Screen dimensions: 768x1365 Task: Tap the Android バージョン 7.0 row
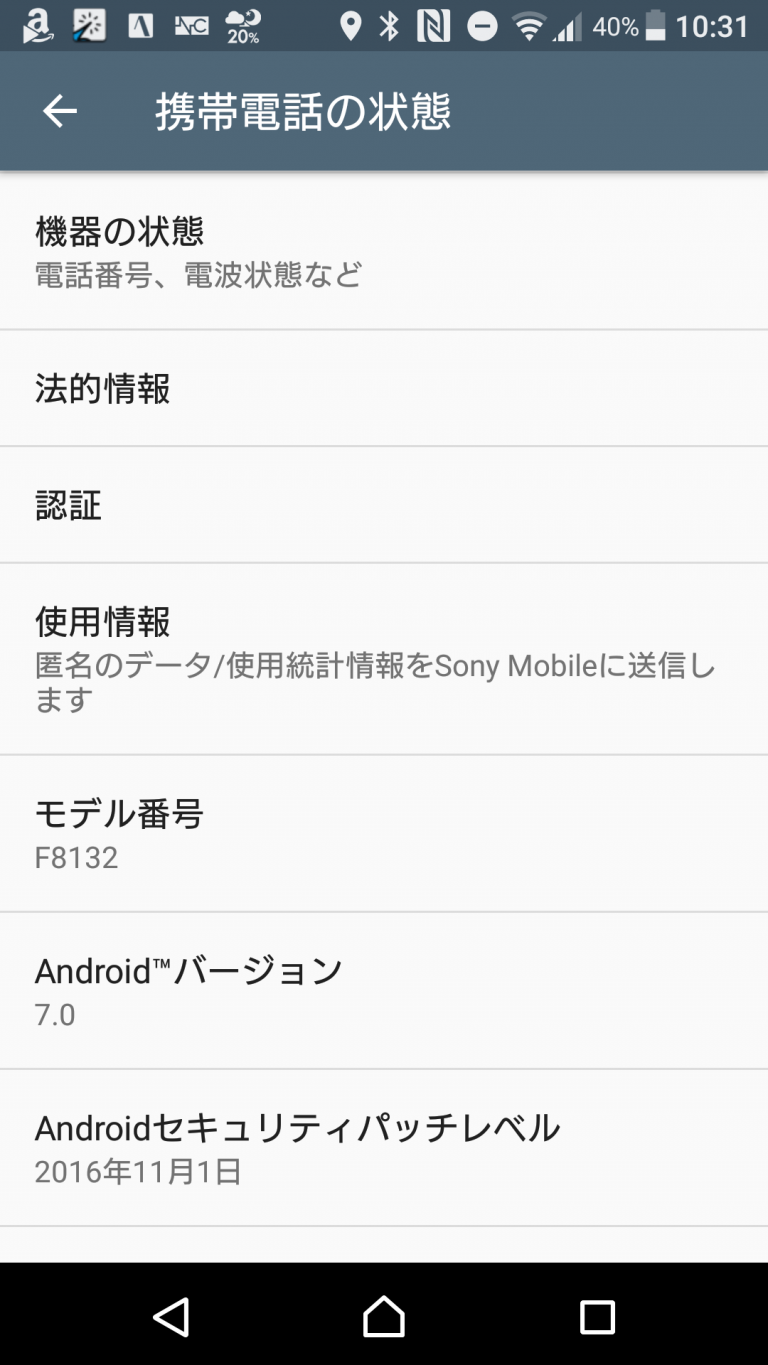(384, 991)
